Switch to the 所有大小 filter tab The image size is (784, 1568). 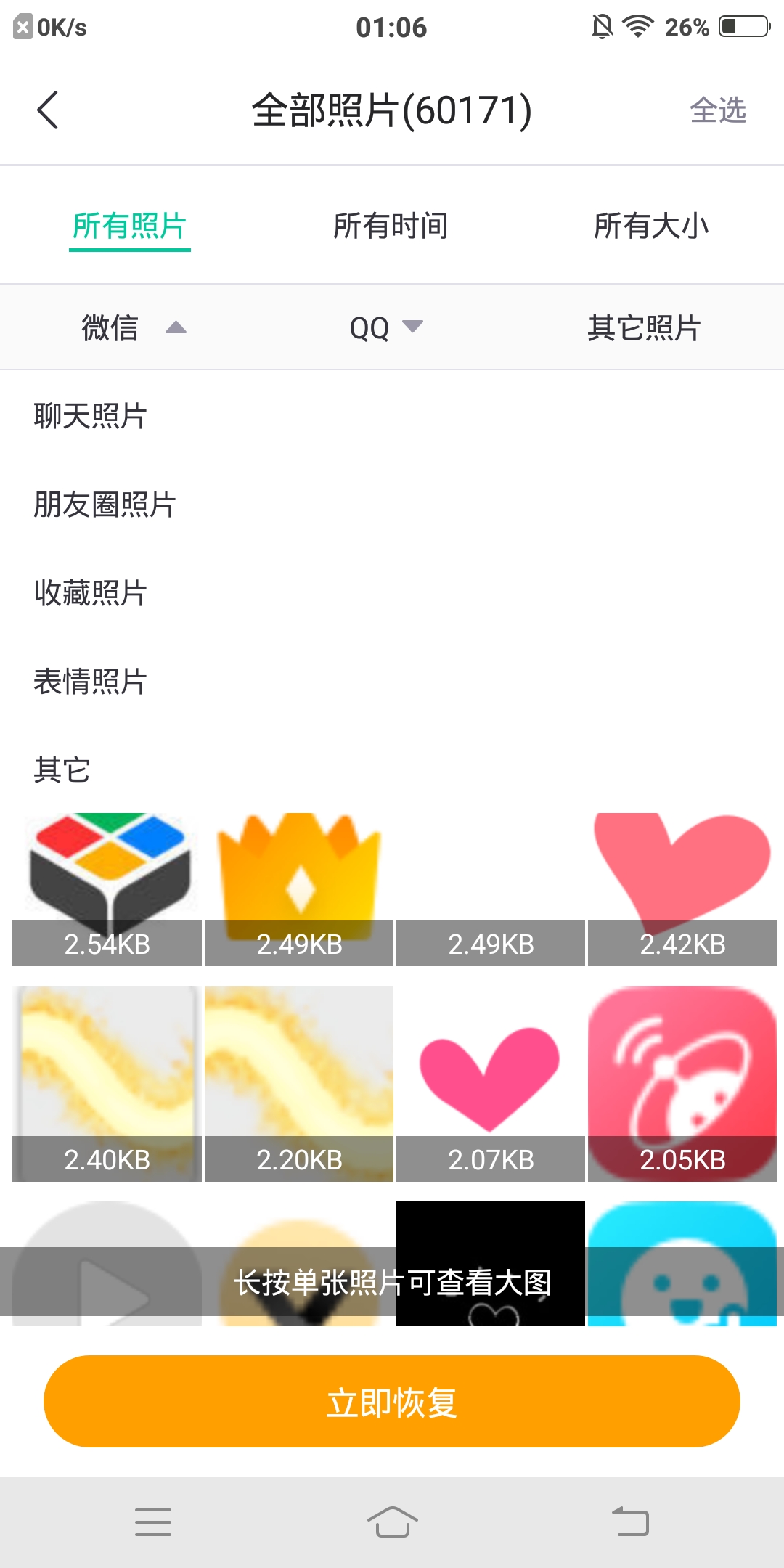(650, 226)
